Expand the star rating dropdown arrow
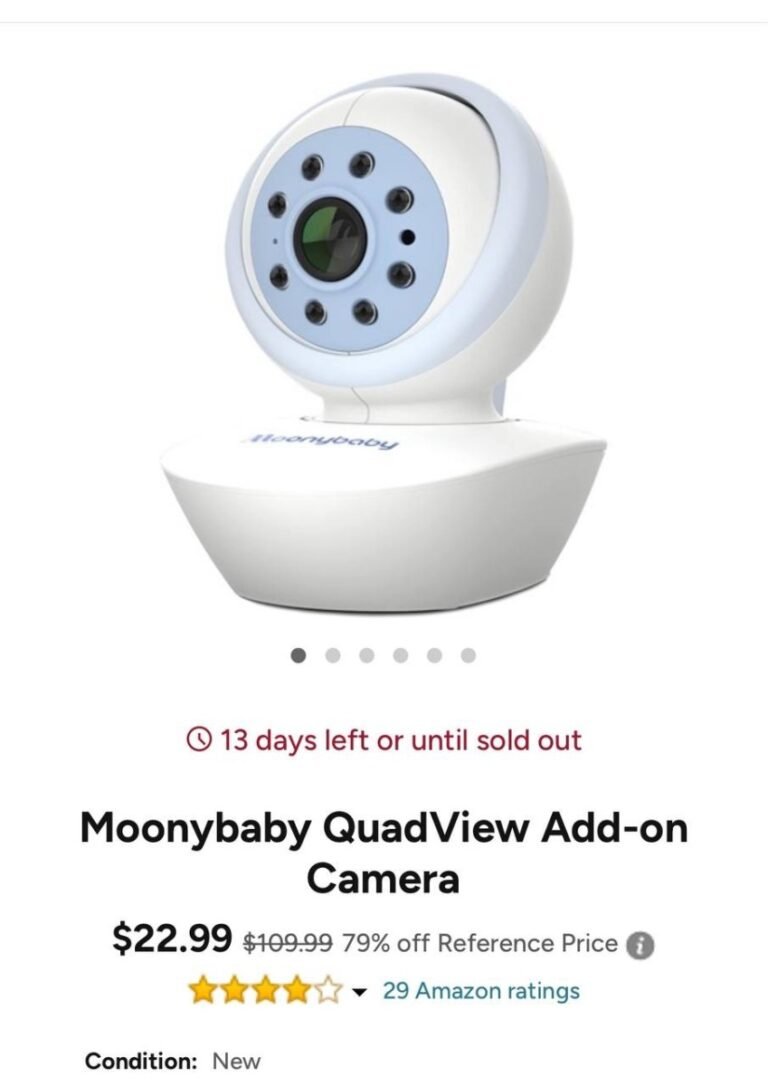The image size is (768, 1086). [360, 992]
